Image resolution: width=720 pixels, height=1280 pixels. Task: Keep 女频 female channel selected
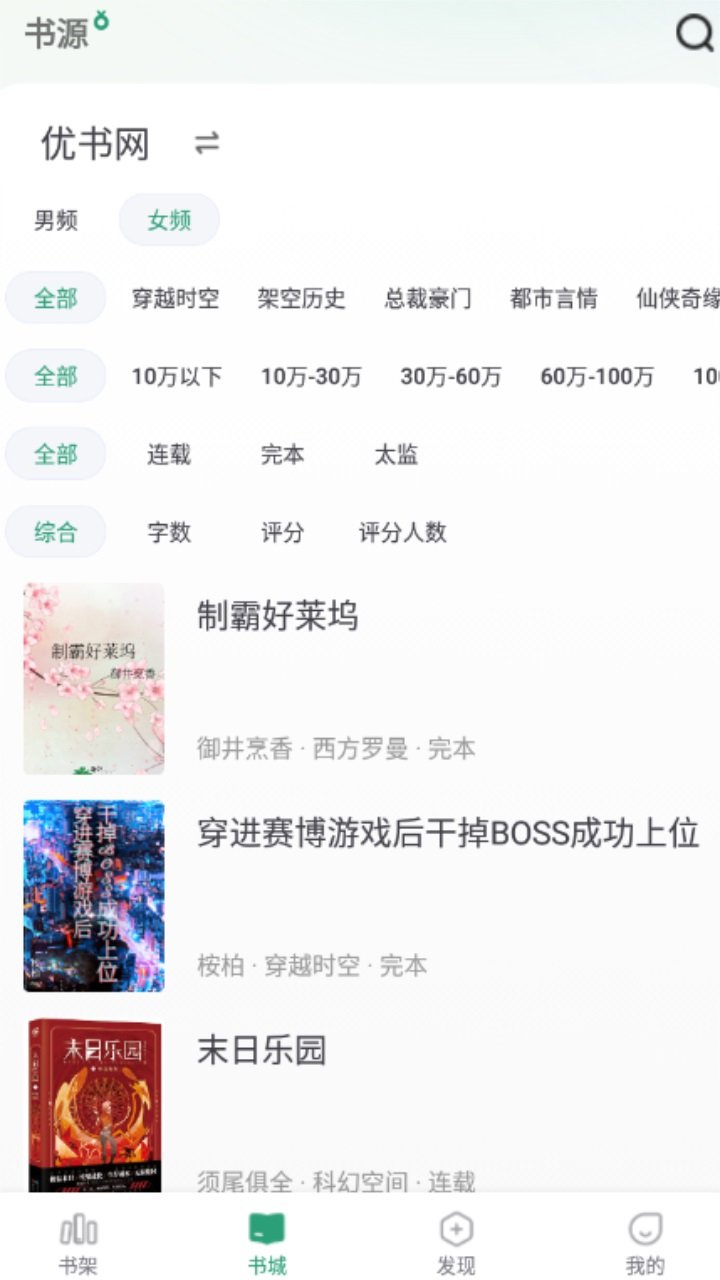coord(168,220)
